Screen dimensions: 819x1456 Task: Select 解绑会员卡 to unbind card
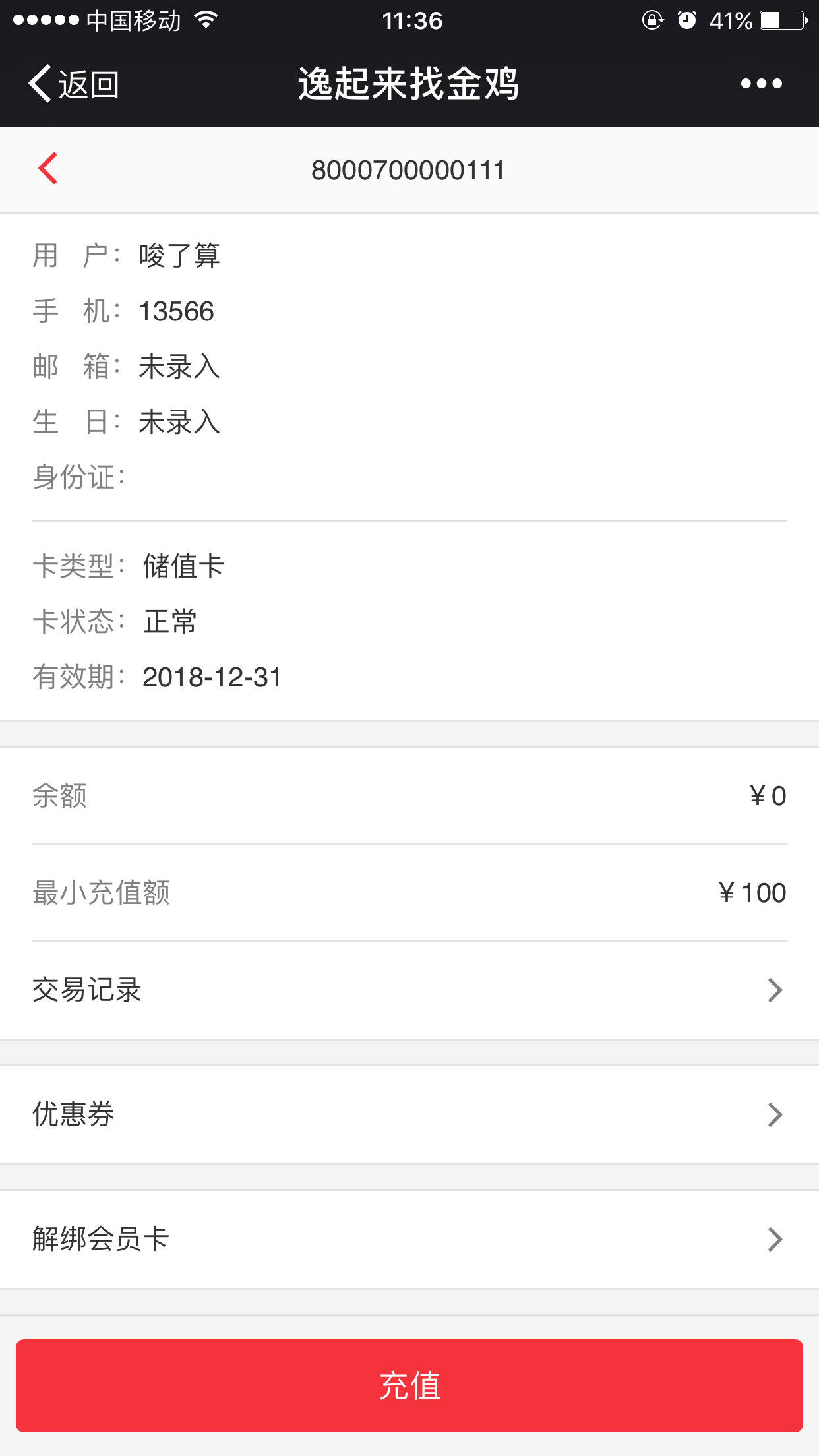coord(409,1239)
